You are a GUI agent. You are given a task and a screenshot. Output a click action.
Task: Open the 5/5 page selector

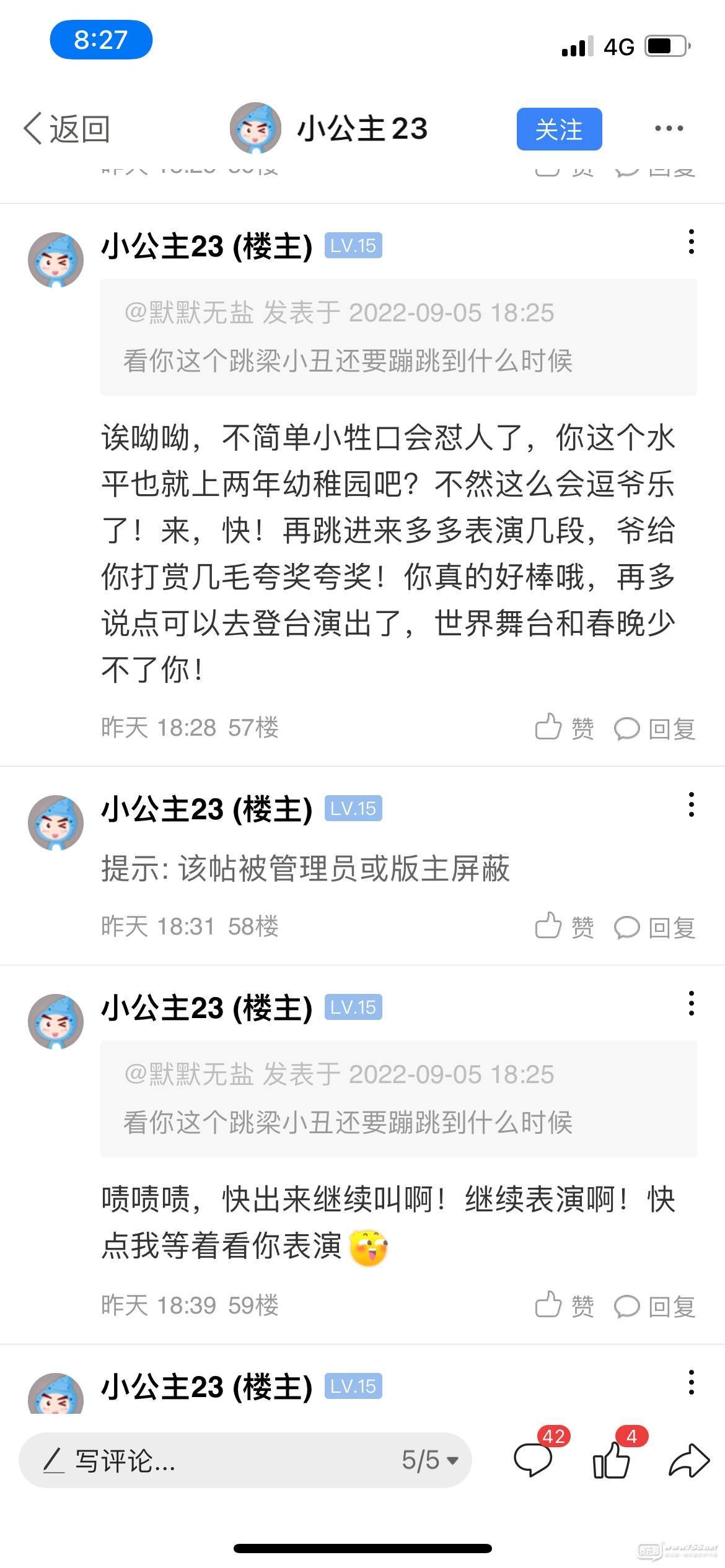pyautogui.click(x=430, y=1460)
